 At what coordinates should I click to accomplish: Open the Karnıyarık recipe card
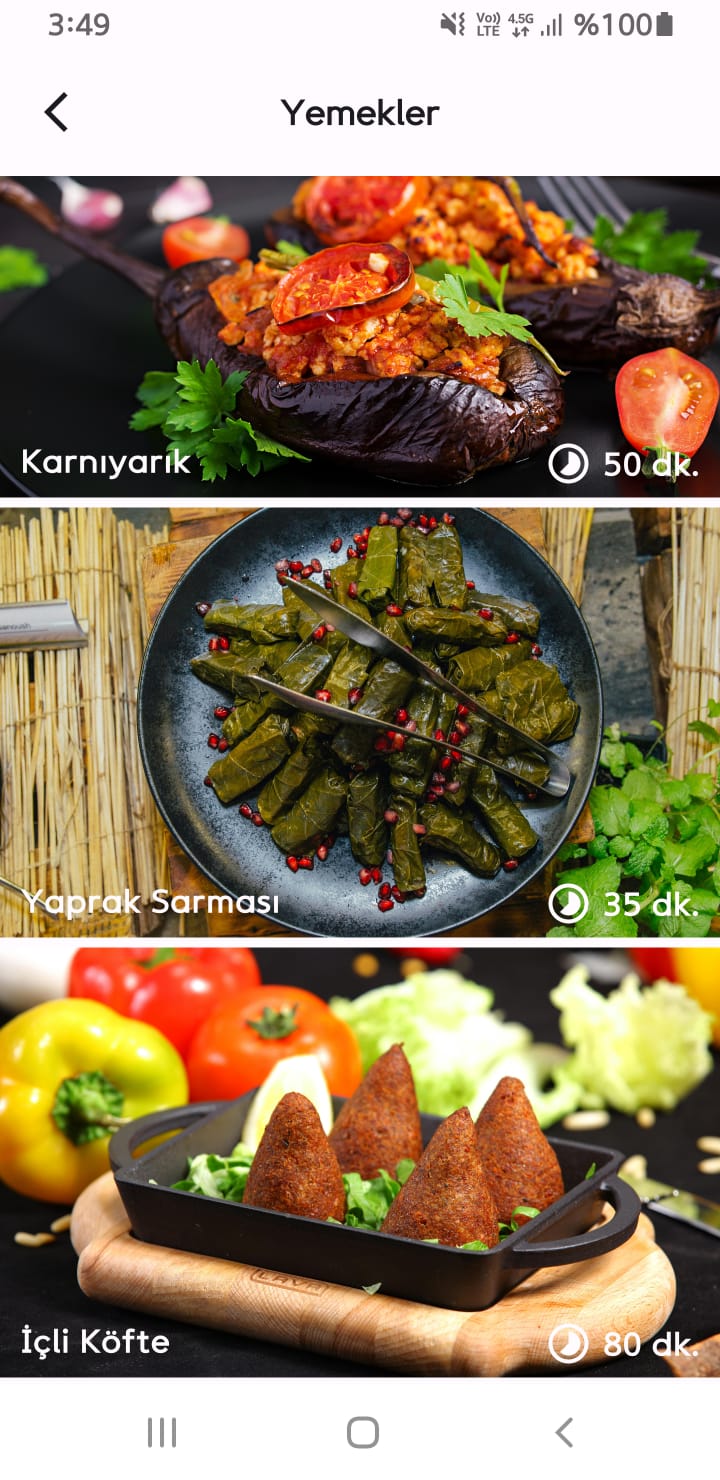(360, 336)
